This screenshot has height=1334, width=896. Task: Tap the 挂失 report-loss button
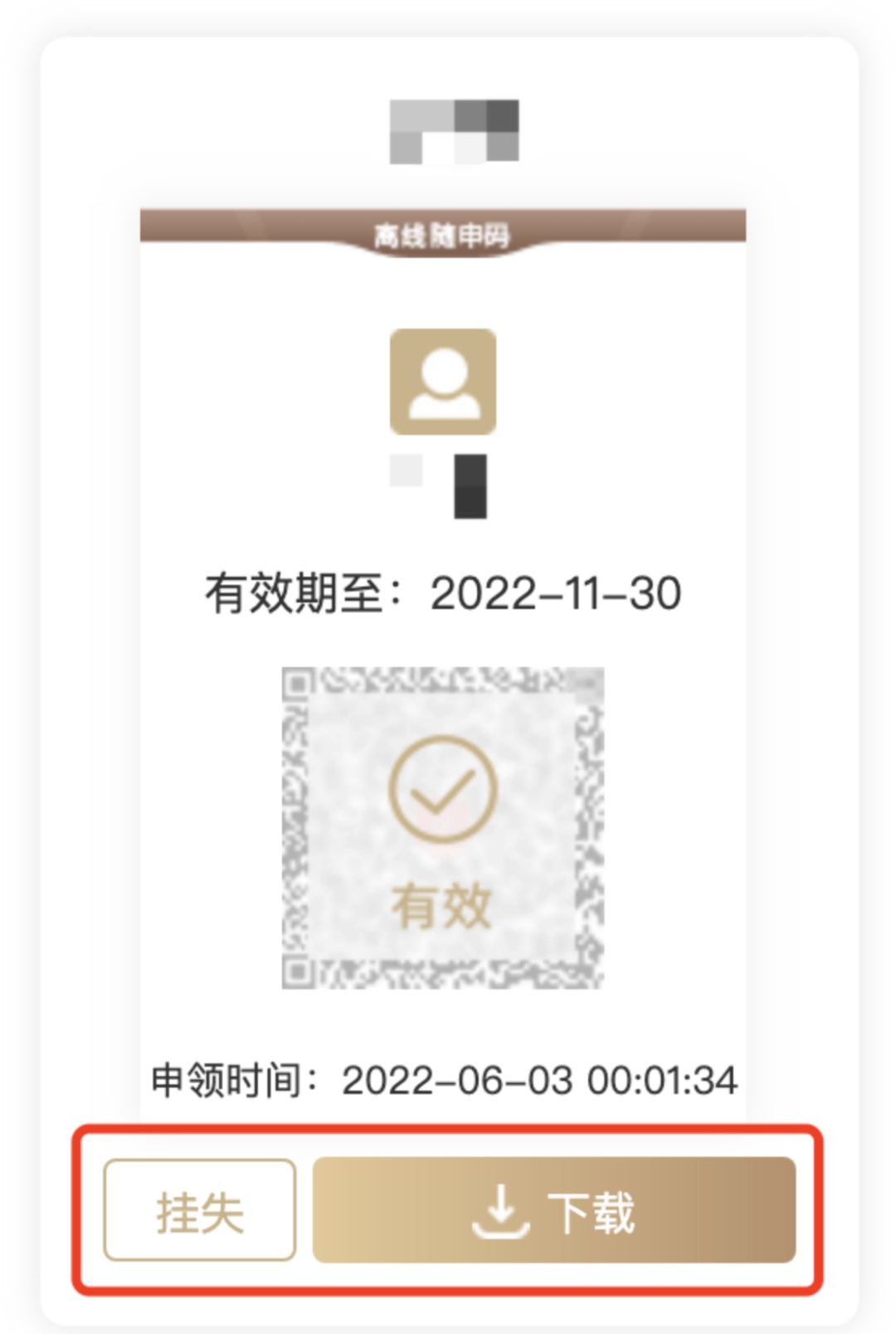point(199,1210)
